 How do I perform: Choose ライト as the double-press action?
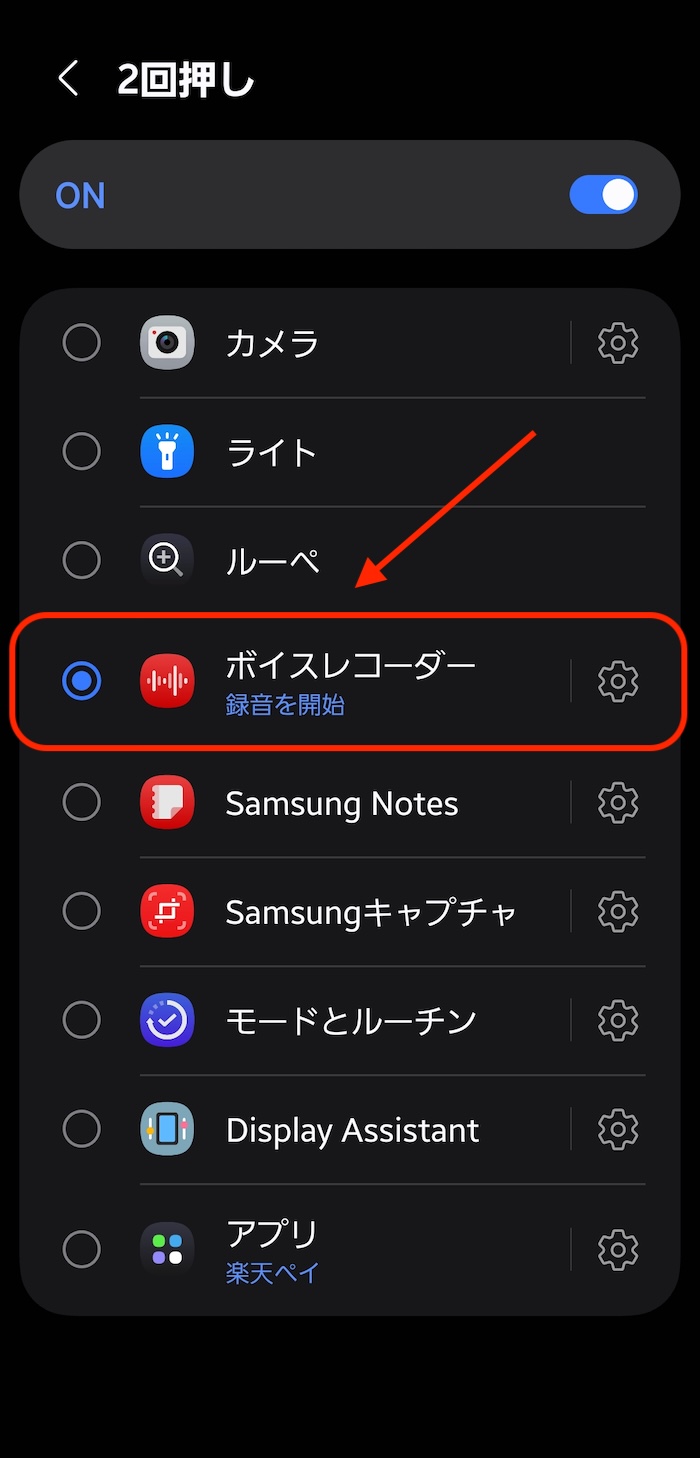[82, 452]
